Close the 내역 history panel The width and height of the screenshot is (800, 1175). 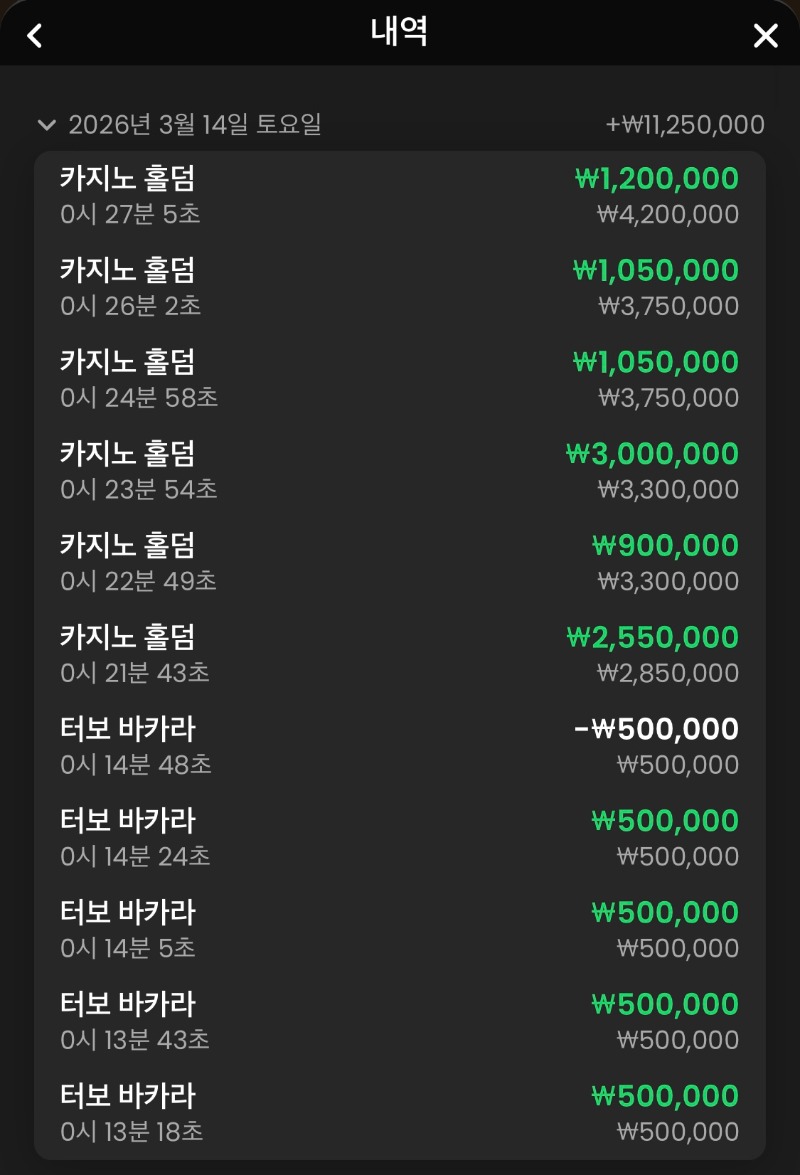765,36
